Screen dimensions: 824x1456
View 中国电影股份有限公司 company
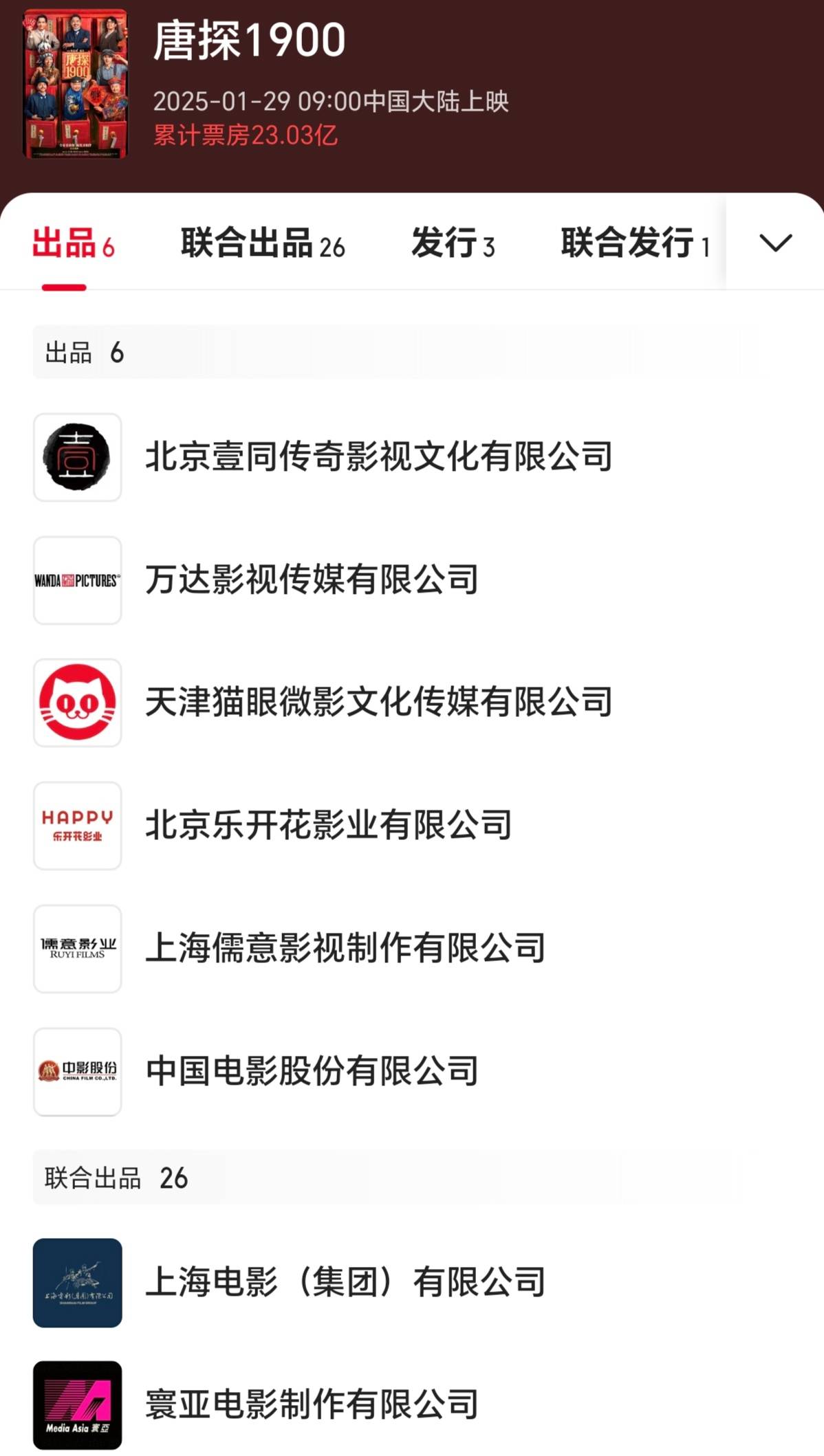[312, 1071]
